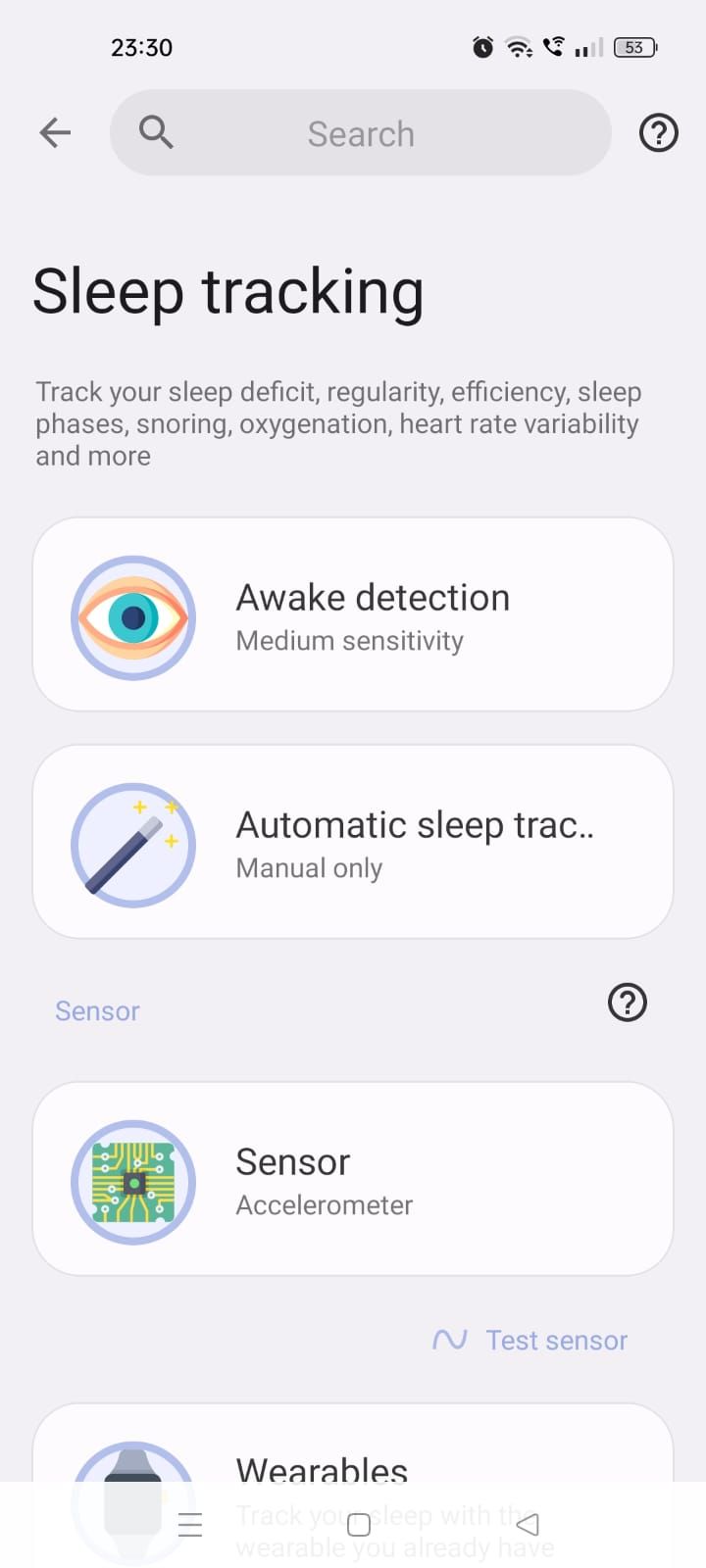
Task: Open help icon beside the search bar
Action: tap(658, 132)
